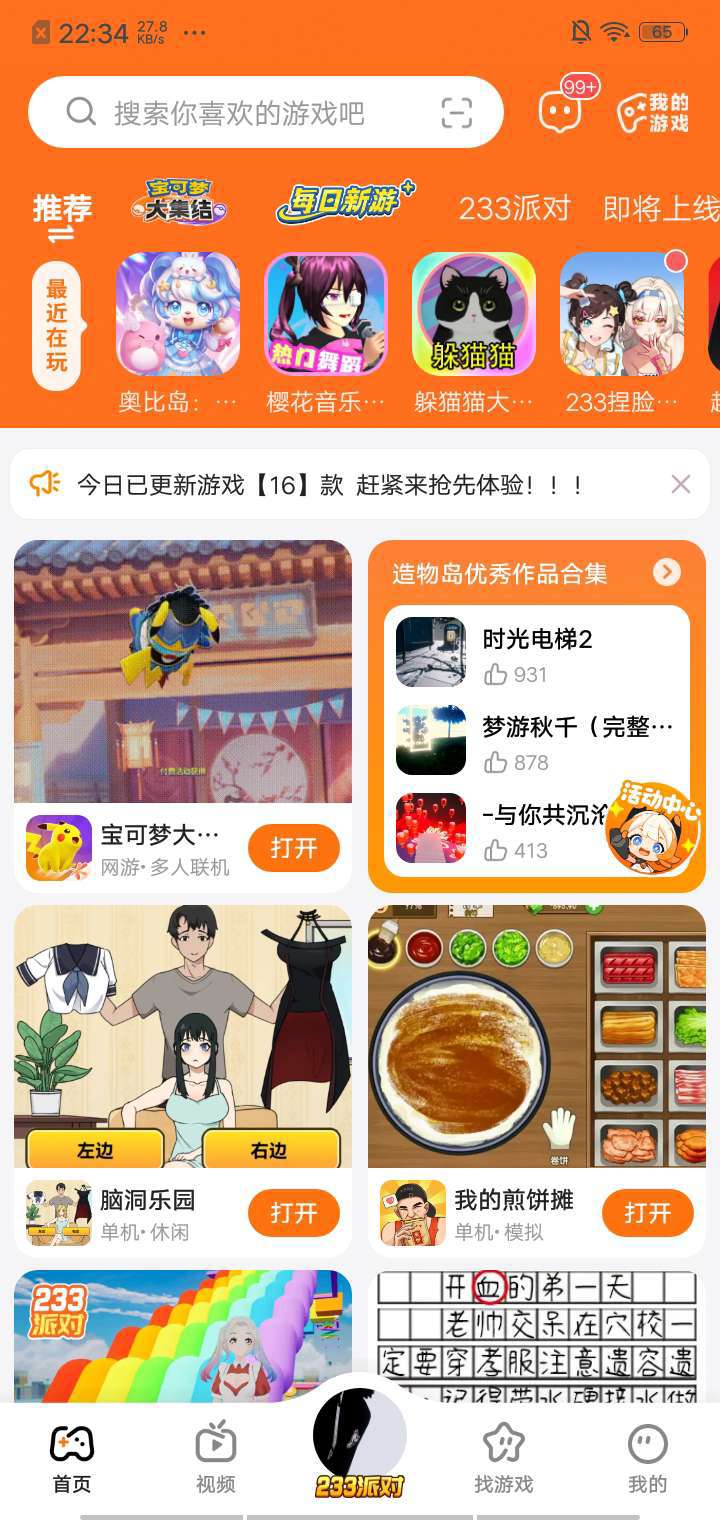Screen dimensions: 720x1520
Task: Expand 造物岛优秀作品合集 with the arrow
Action: click(667, 572)
